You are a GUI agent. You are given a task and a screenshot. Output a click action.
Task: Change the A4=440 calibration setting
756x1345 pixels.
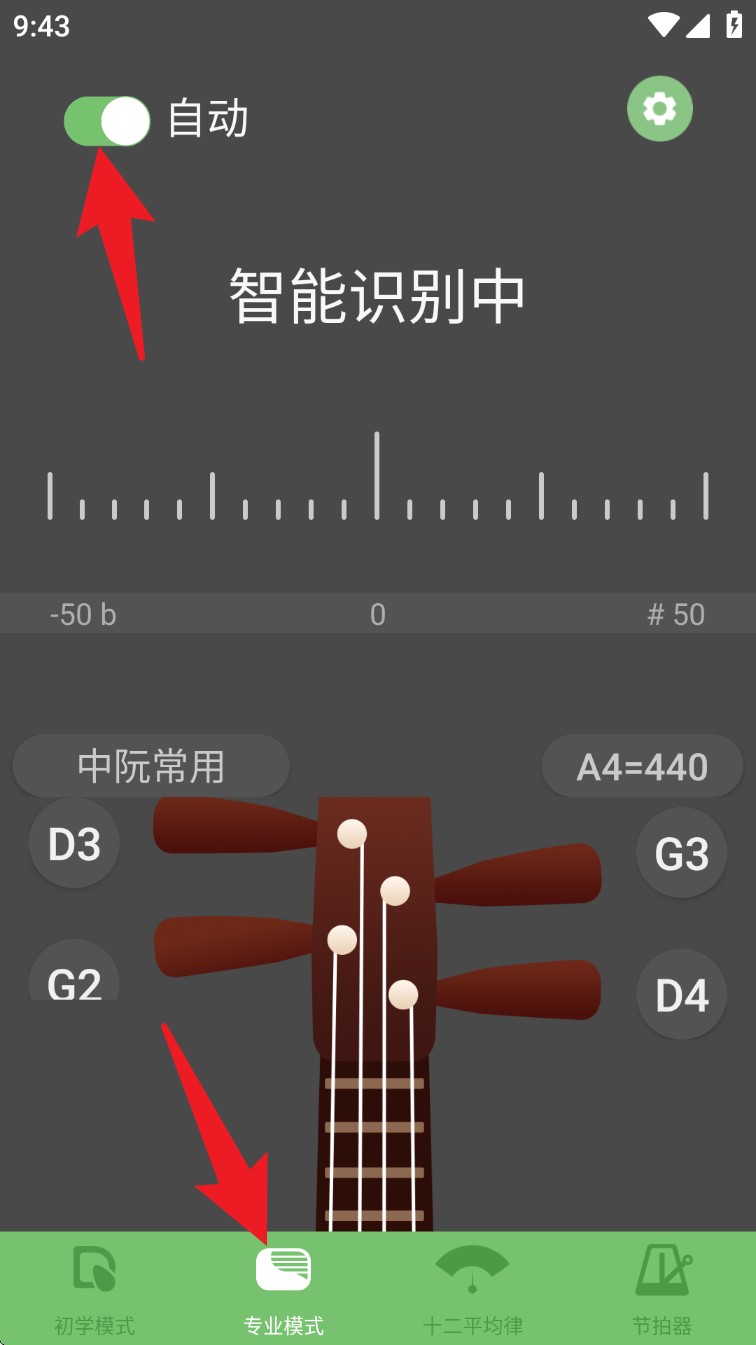tap(642, 765)
